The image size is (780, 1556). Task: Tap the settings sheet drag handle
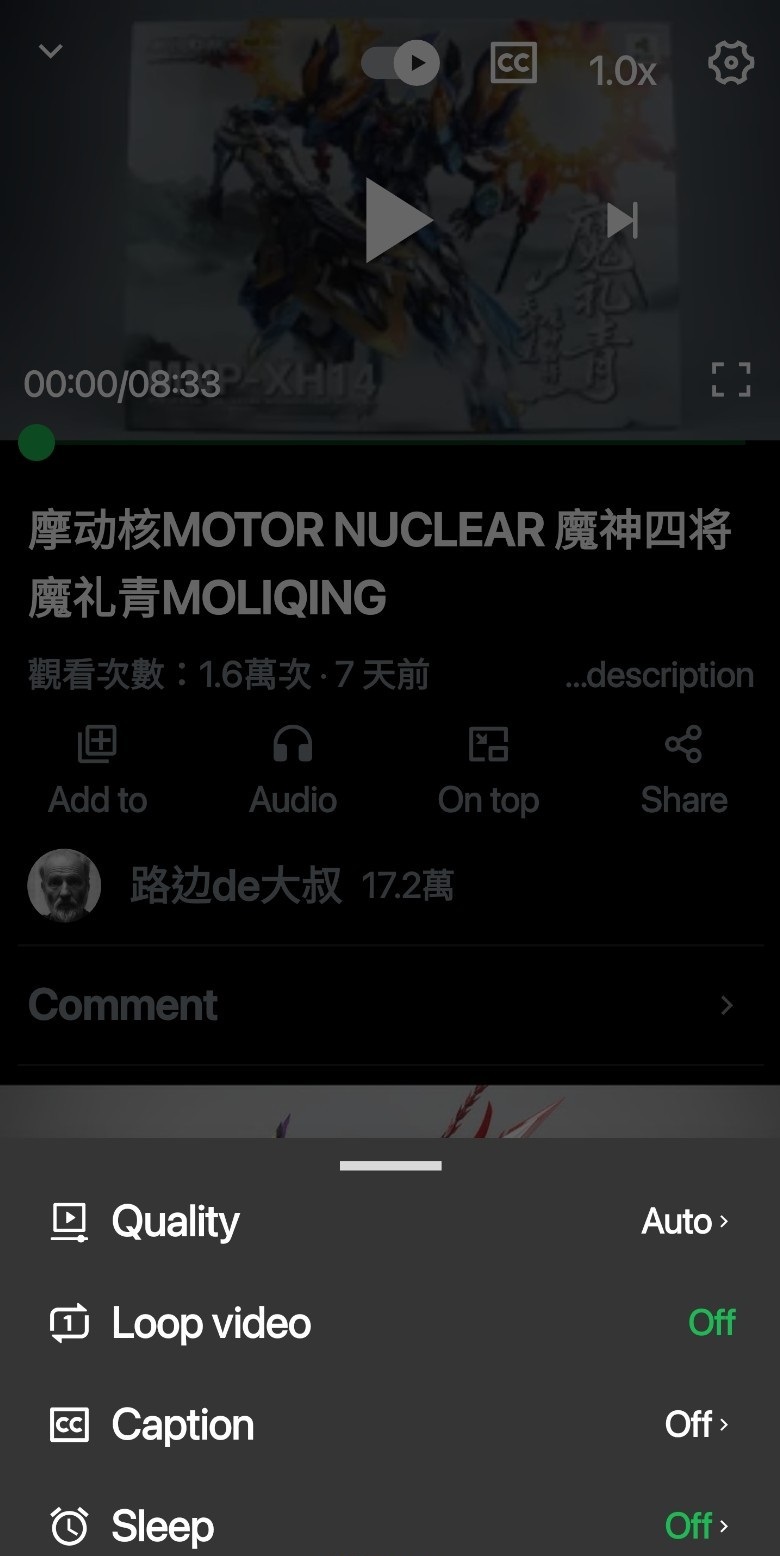click(x=390, y=1166)
